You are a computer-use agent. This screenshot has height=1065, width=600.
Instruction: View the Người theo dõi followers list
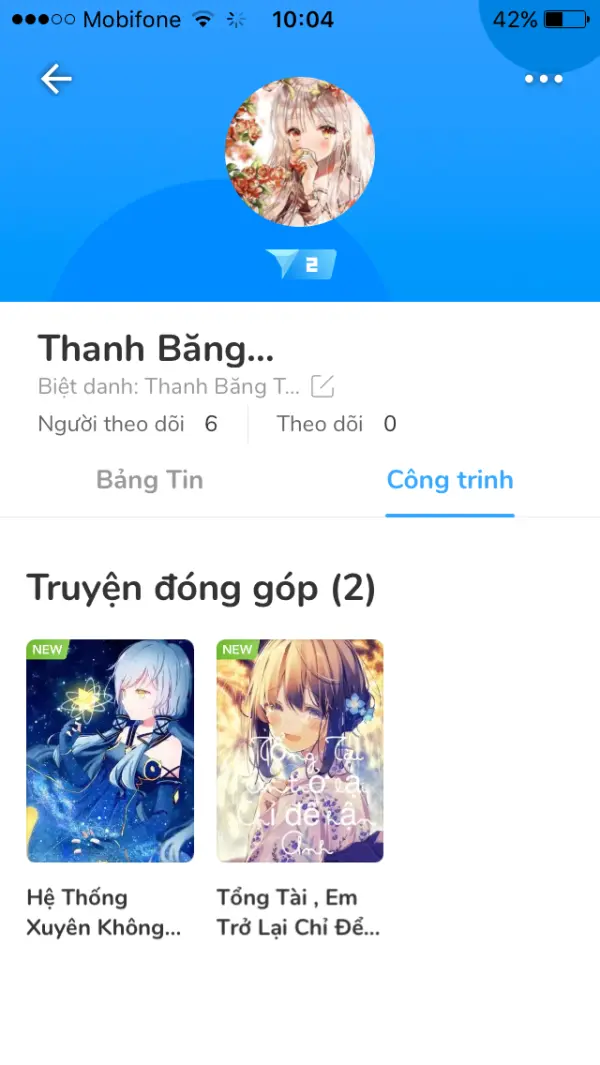coord(128,424)
